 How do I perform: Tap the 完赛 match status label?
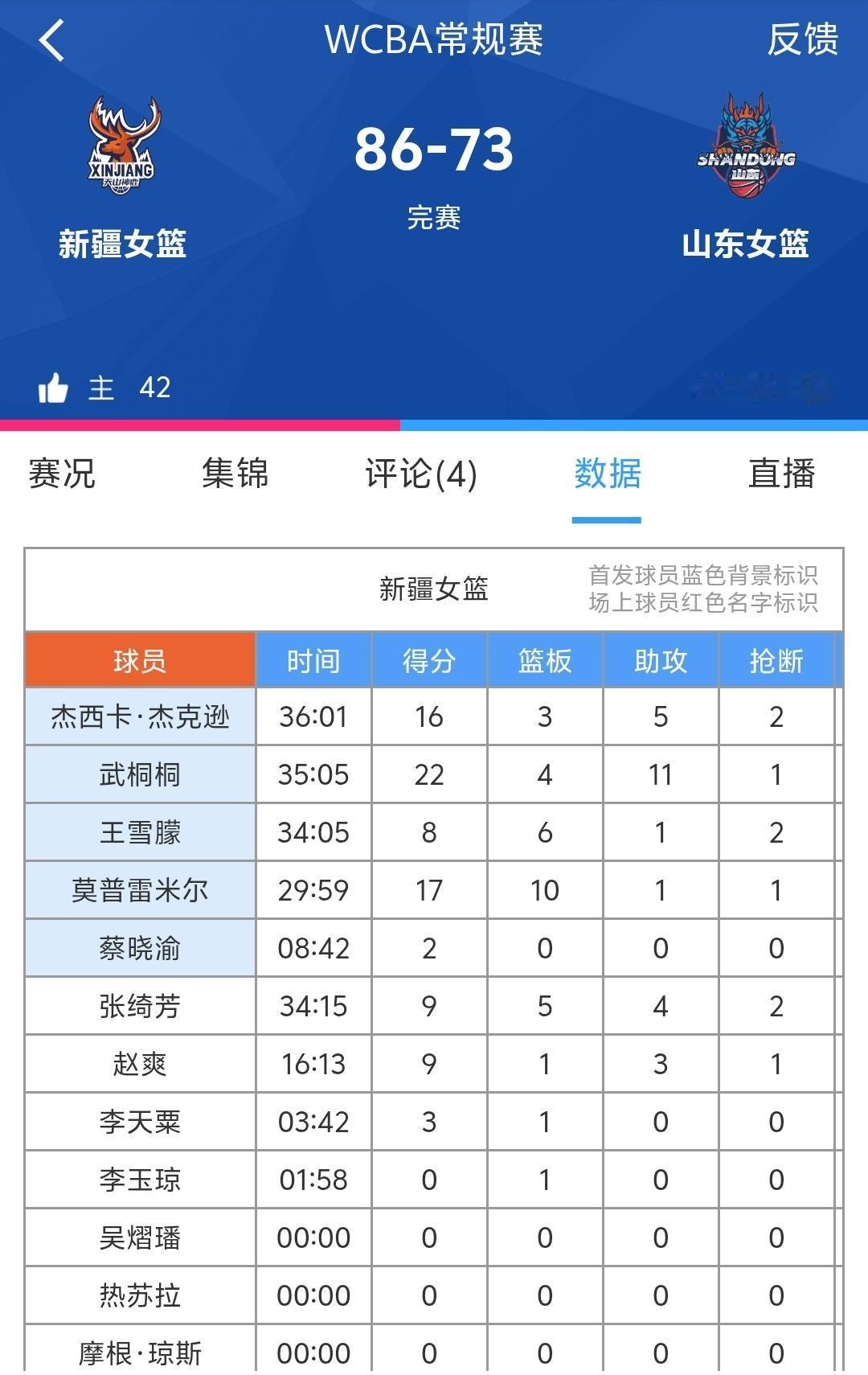click(434, 219)
